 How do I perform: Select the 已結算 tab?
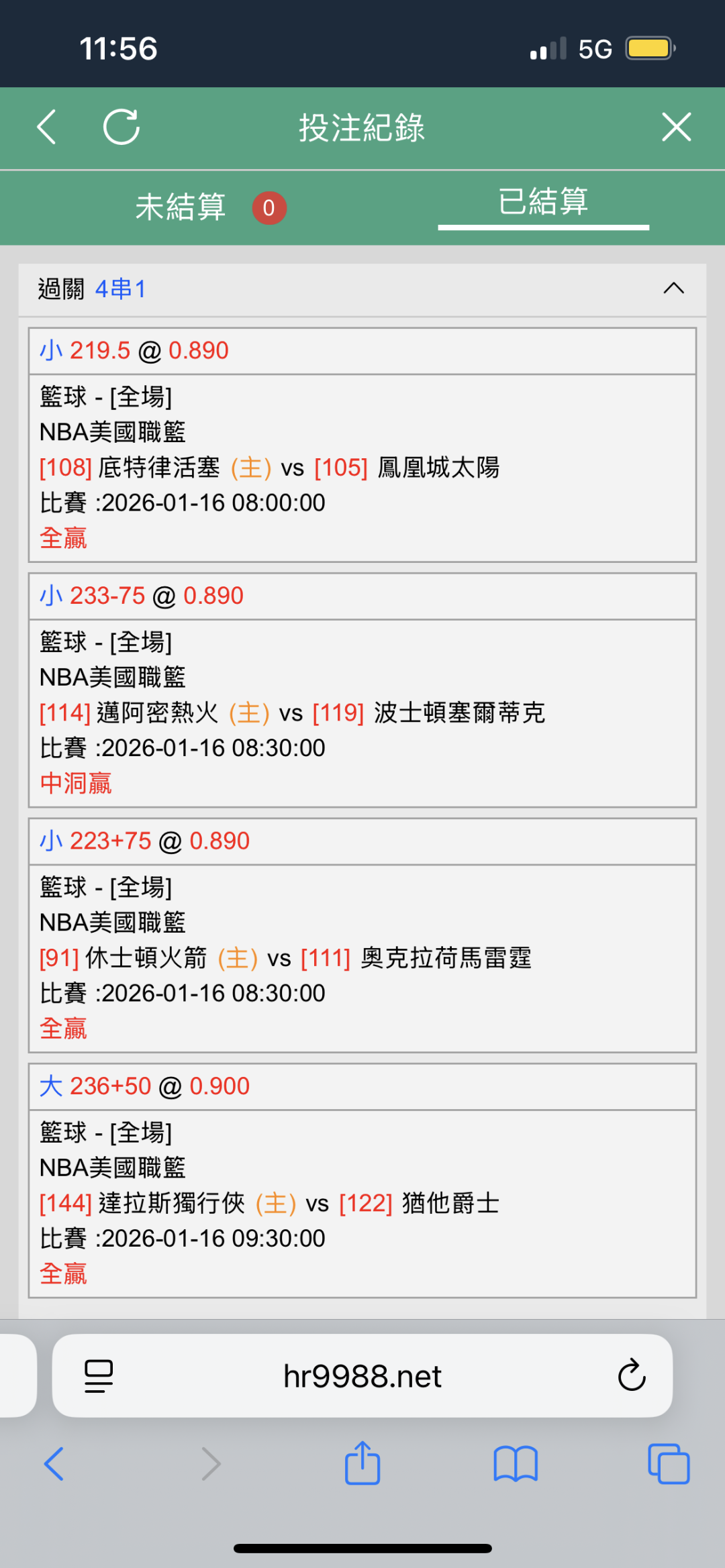click(x=543, y=203)
